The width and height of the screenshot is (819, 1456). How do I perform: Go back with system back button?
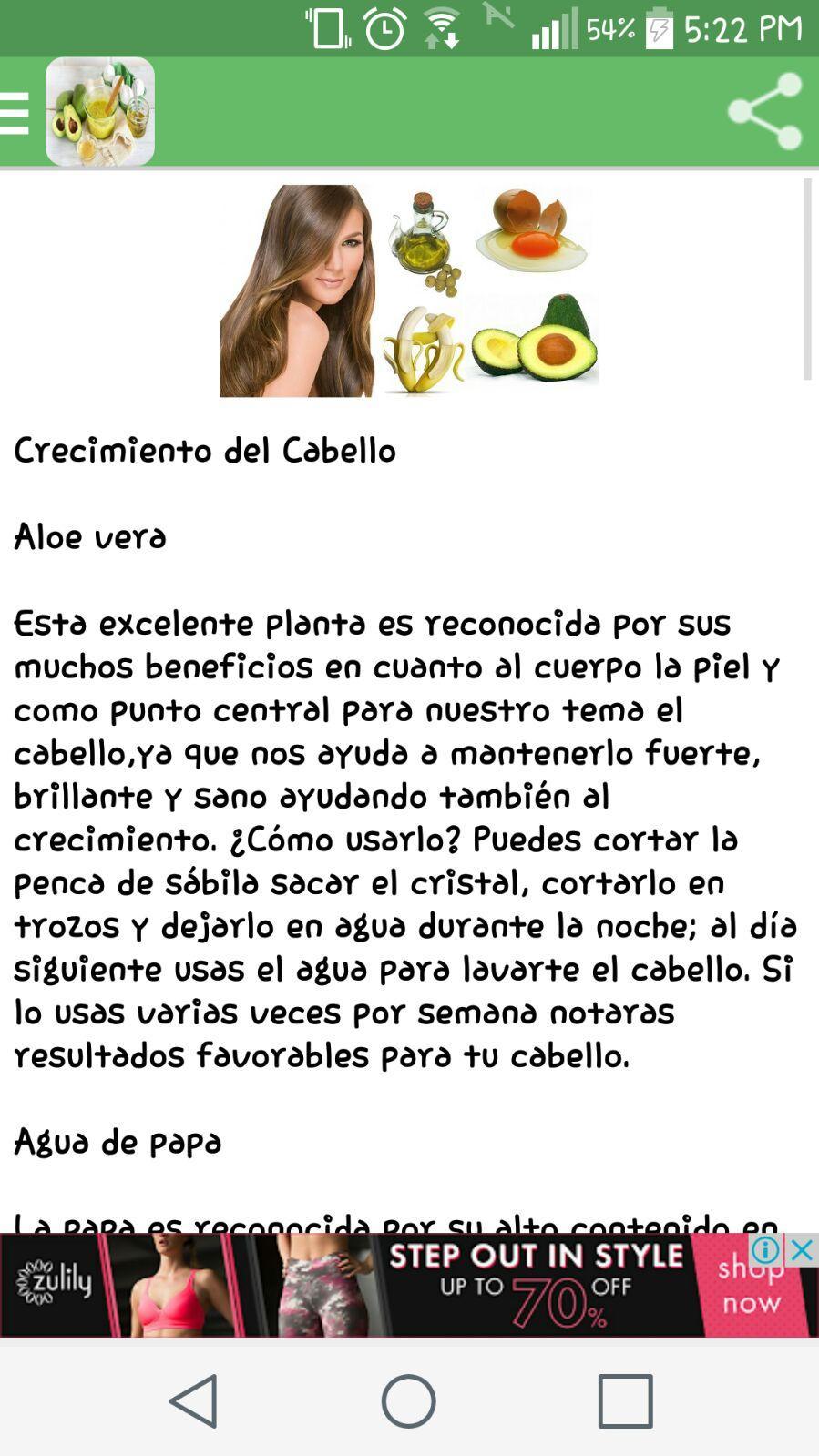point(194,1400)
